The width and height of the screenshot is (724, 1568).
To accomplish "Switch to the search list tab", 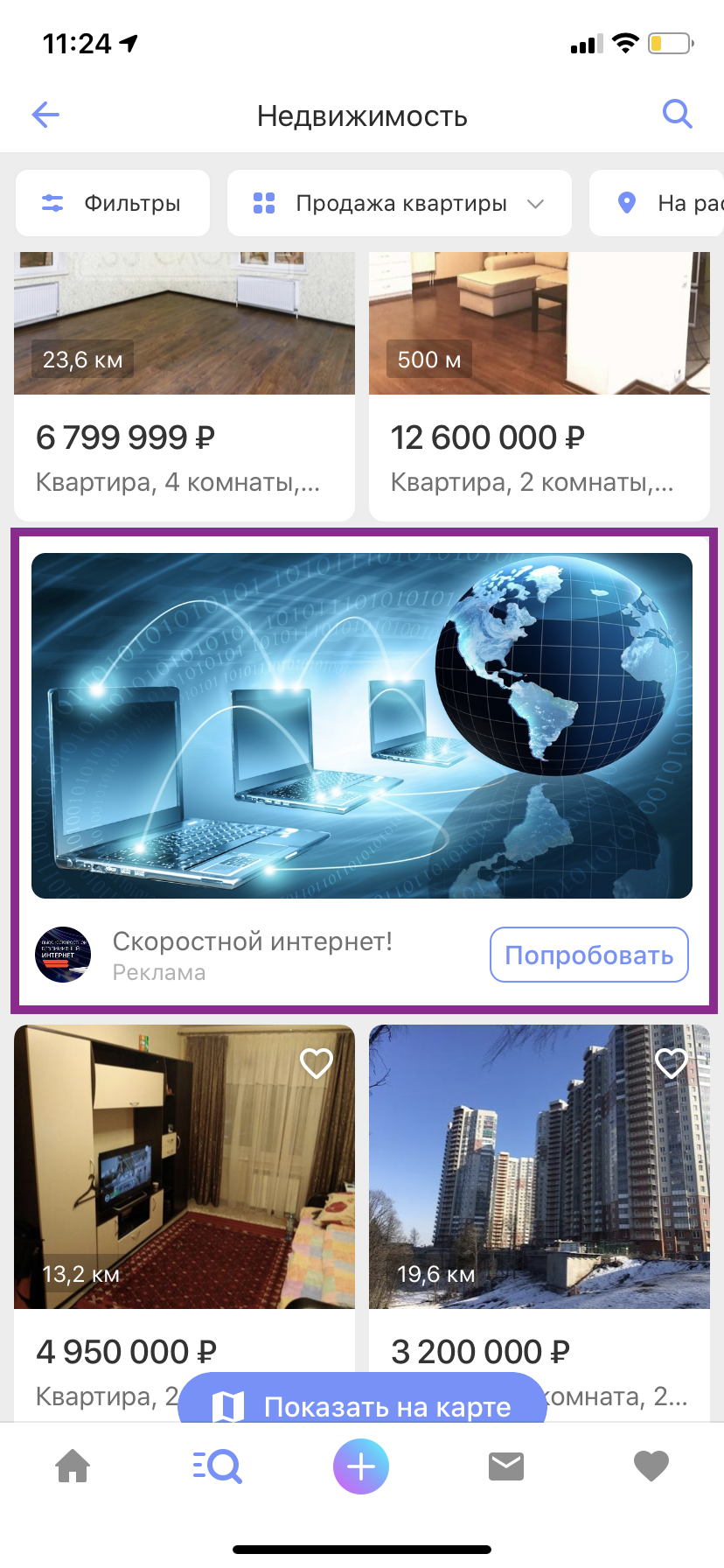I will click(x=216, y=1466).
